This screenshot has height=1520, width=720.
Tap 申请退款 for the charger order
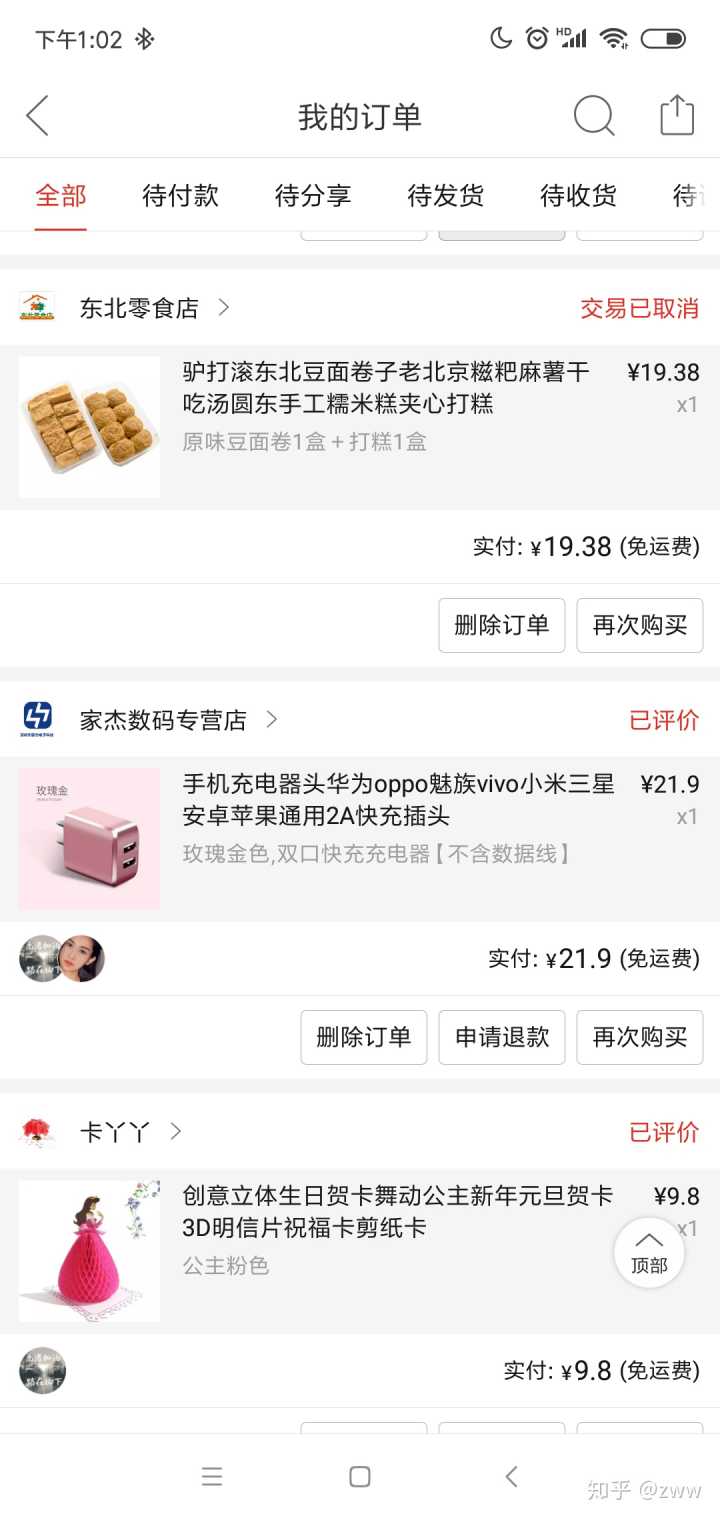tap(502, 1037)
